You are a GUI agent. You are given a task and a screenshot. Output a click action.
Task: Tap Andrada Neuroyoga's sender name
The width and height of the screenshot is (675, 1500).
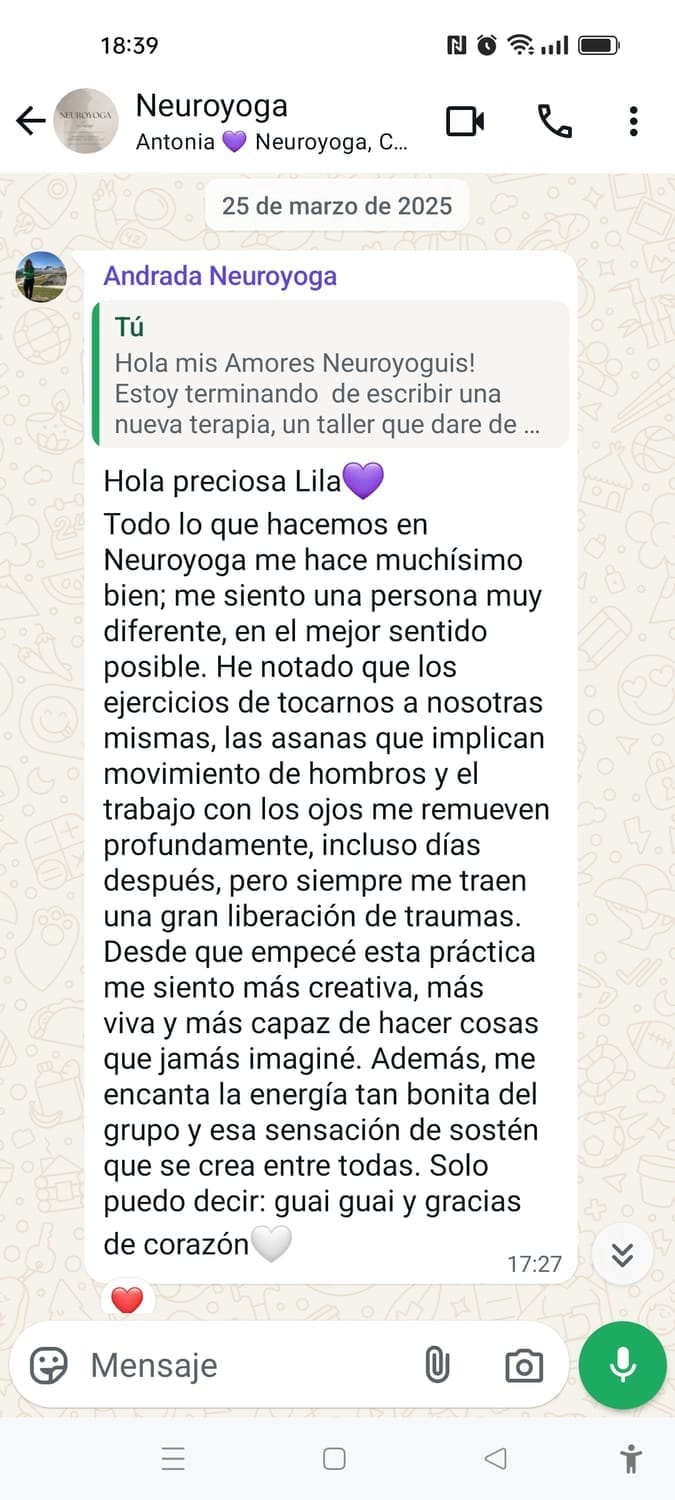(x=220, y=276)
